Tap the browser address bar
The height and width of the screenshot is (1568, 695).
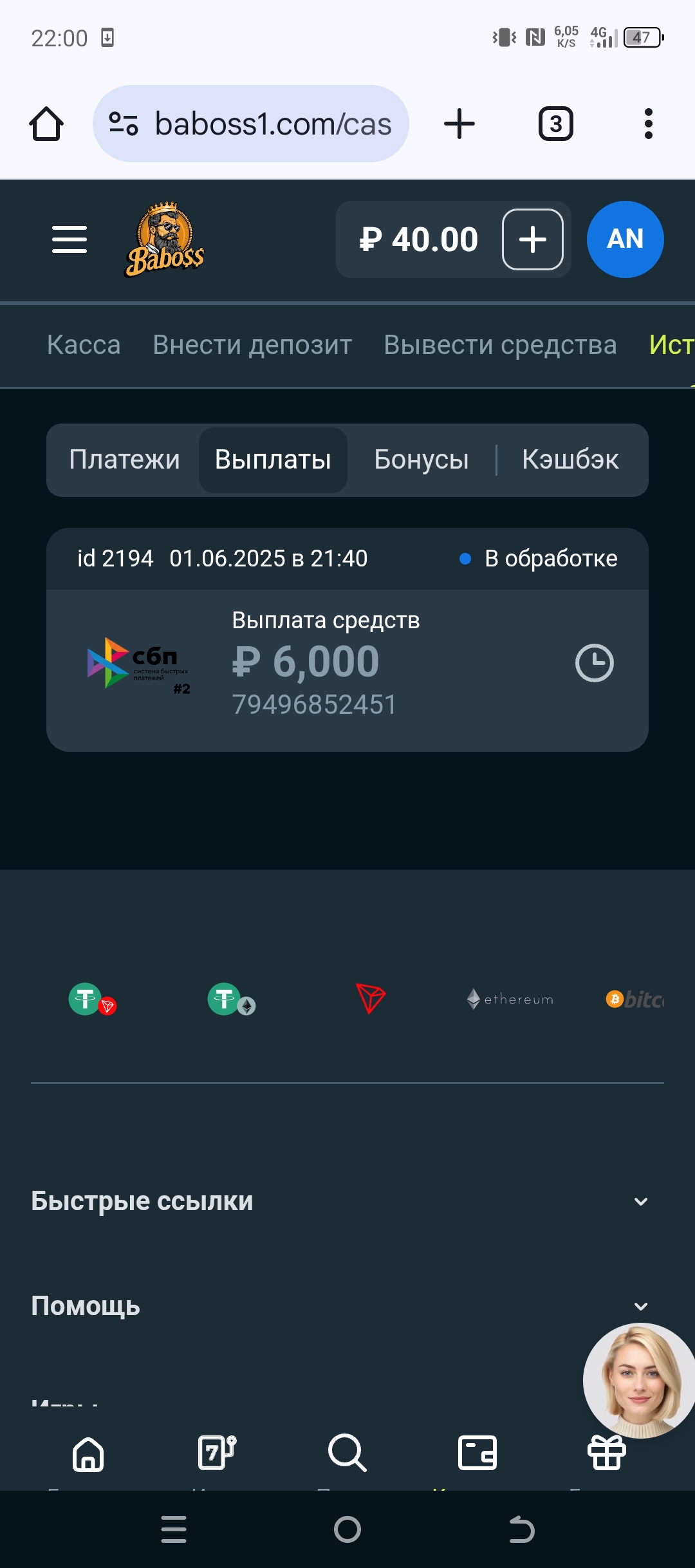[251, 124]
